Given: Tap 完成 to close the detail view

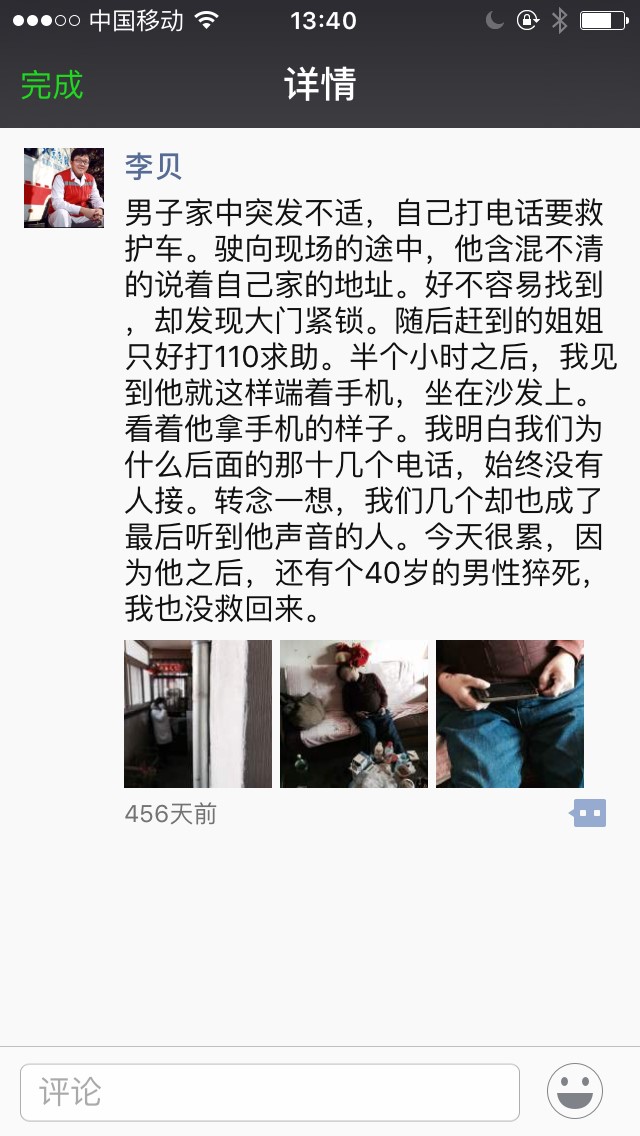Looking at the screenshot, I should 52,85.
